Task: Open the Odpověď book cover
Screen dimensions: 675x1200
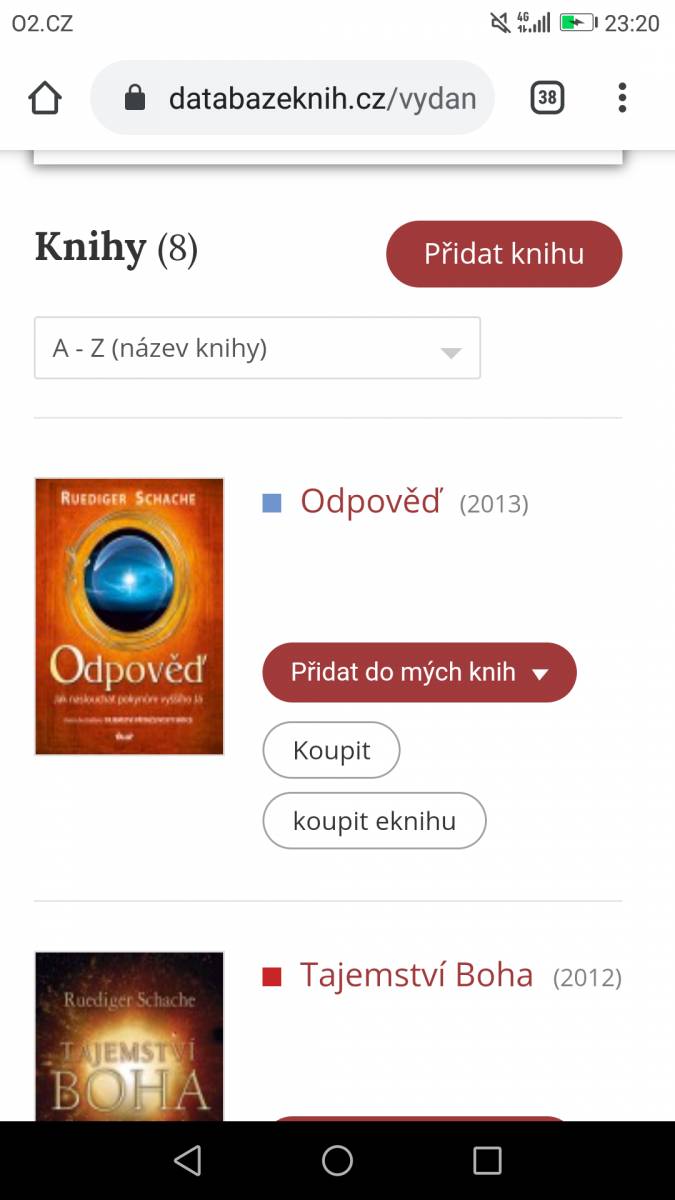Action: tap(129, 616)
